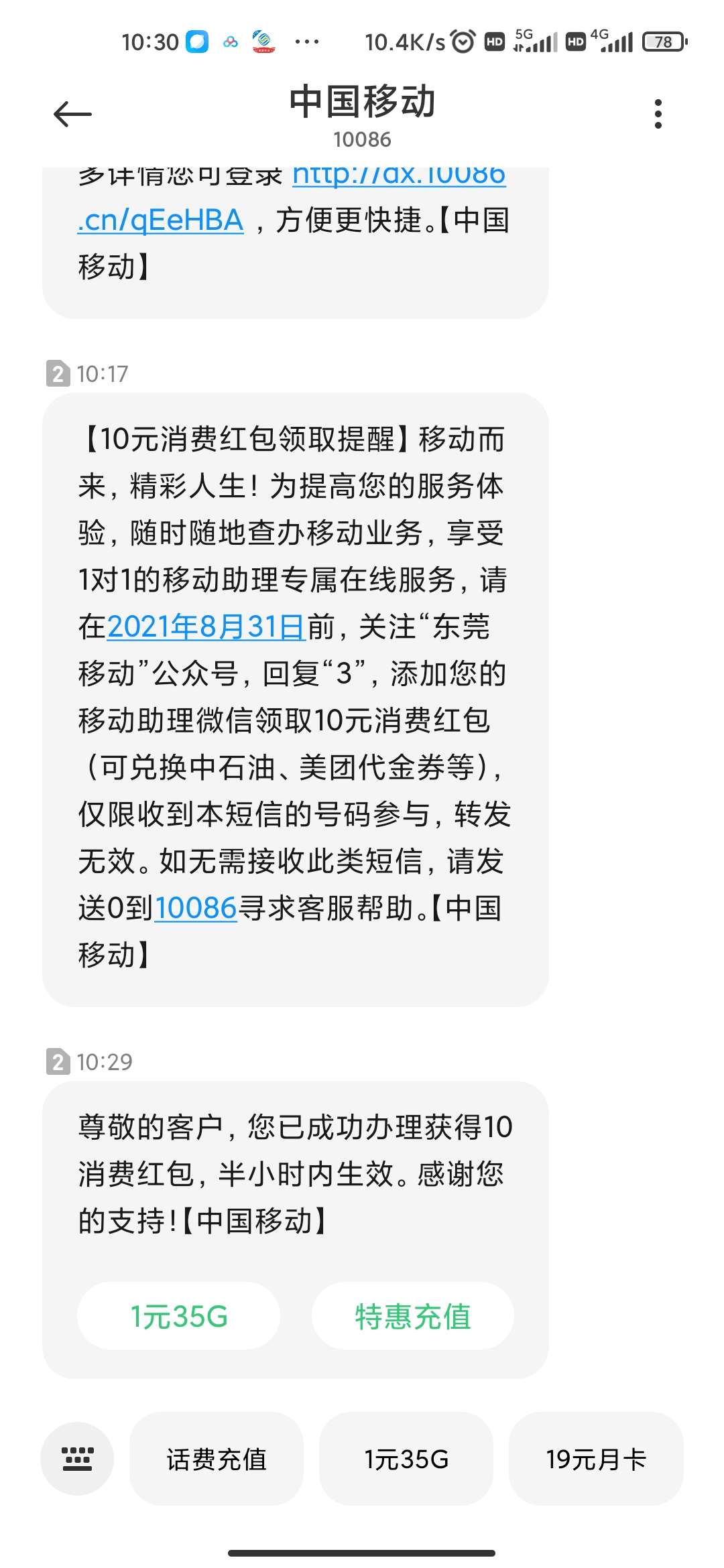Tap the green 特惠充值 button

(412, 1316)
